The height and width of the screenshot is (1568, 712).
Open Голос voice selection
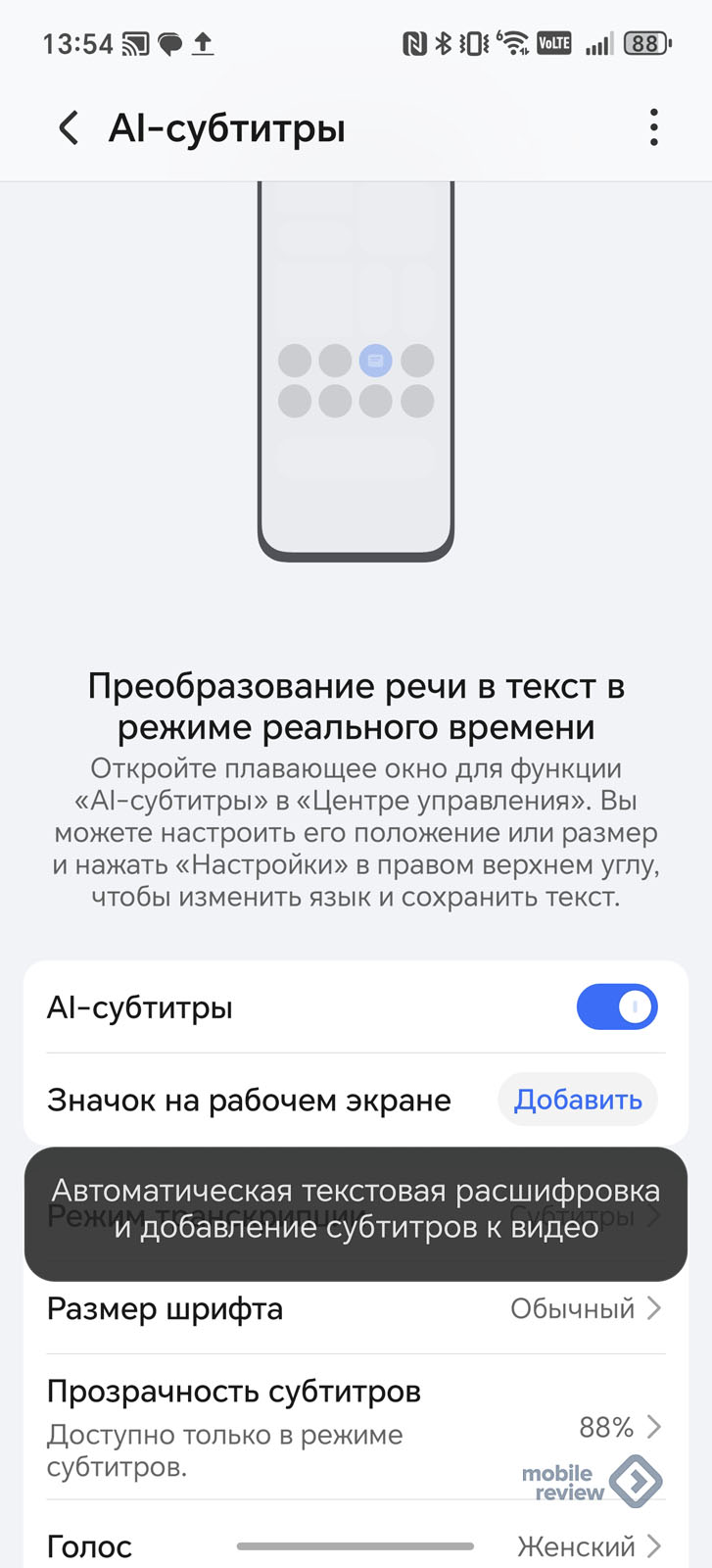355,1546
